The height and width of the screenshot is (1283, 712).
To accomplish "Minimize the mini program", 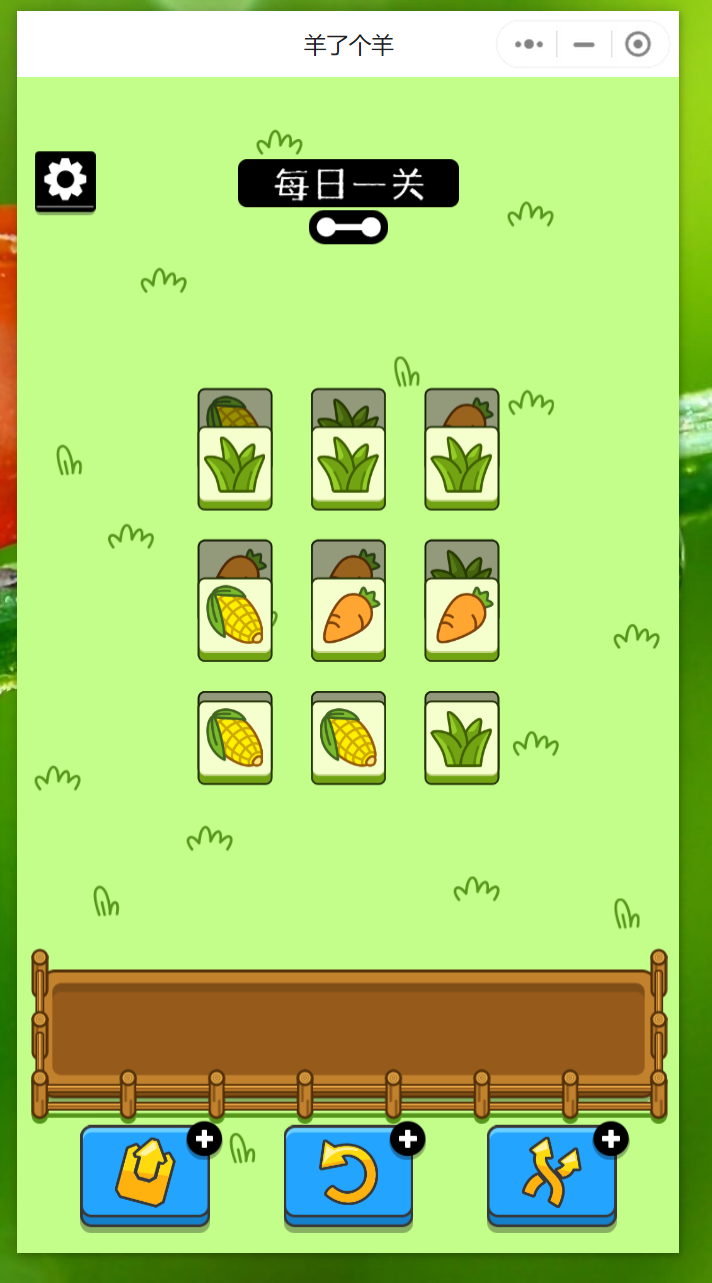I will pyautogui.click(x=584, y=44).
